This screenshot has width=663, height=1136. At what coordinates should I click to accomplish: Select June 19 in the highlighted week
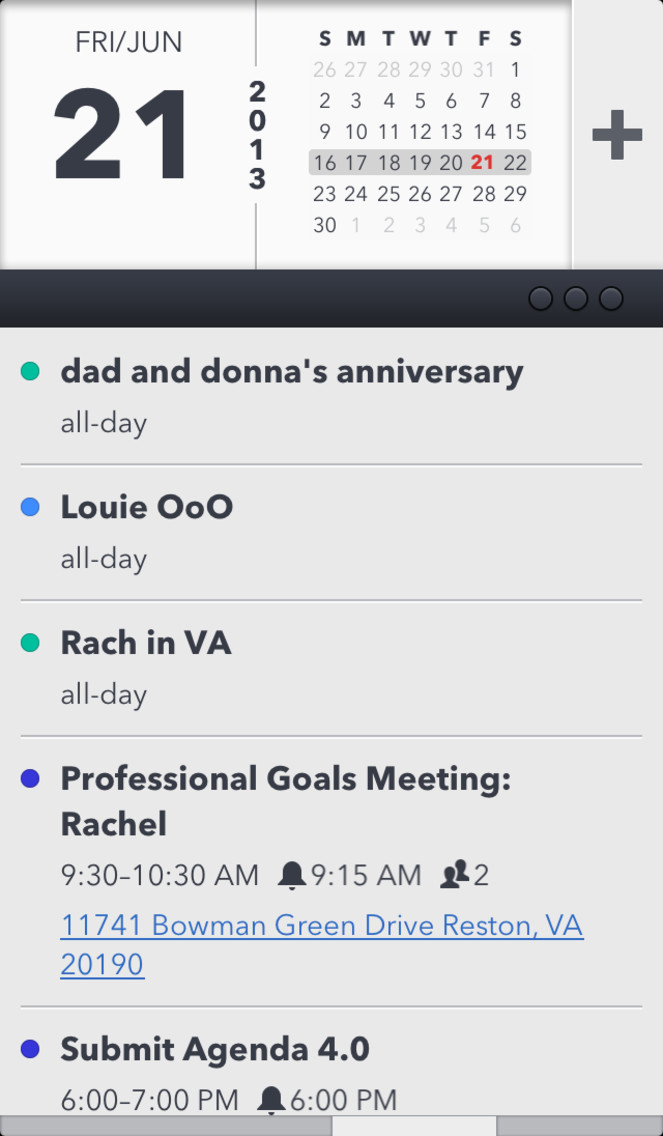[x=420, y=163]
